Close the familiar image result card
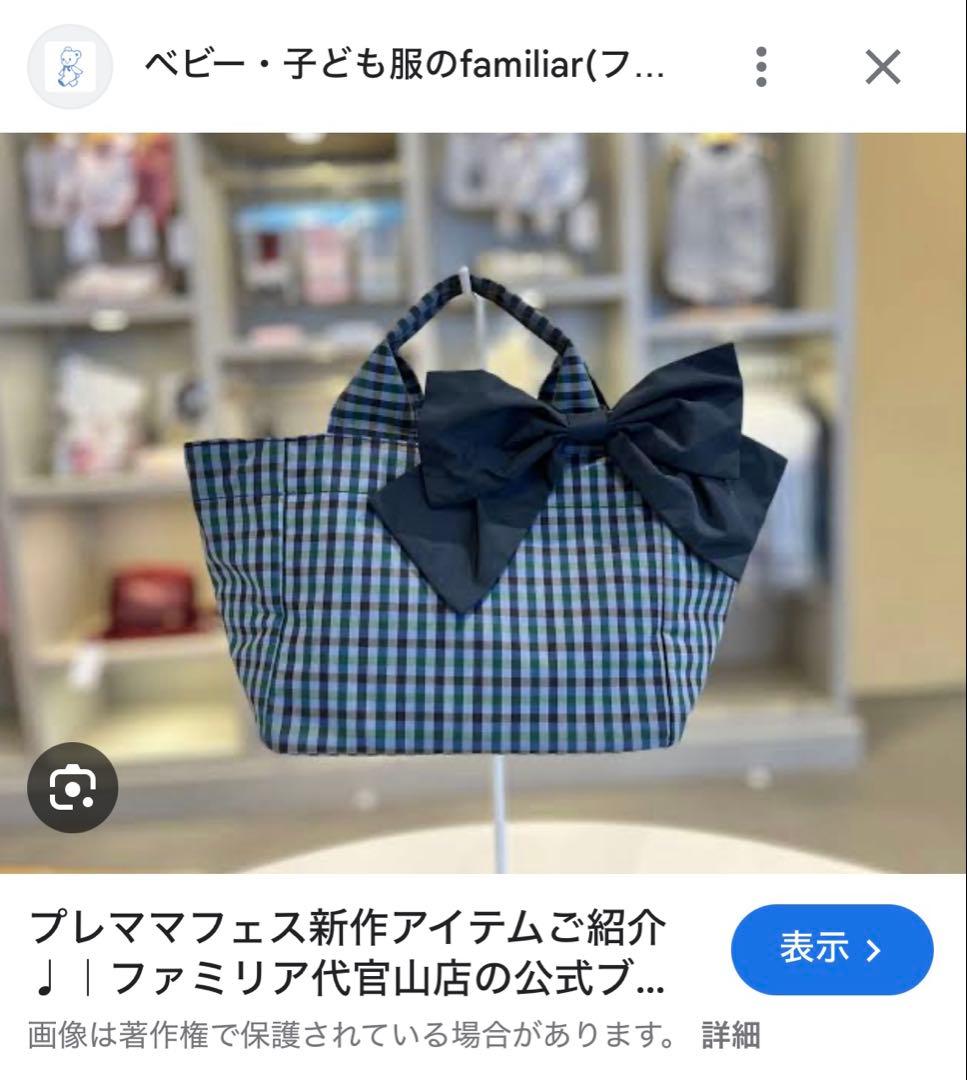 point(884,67)
